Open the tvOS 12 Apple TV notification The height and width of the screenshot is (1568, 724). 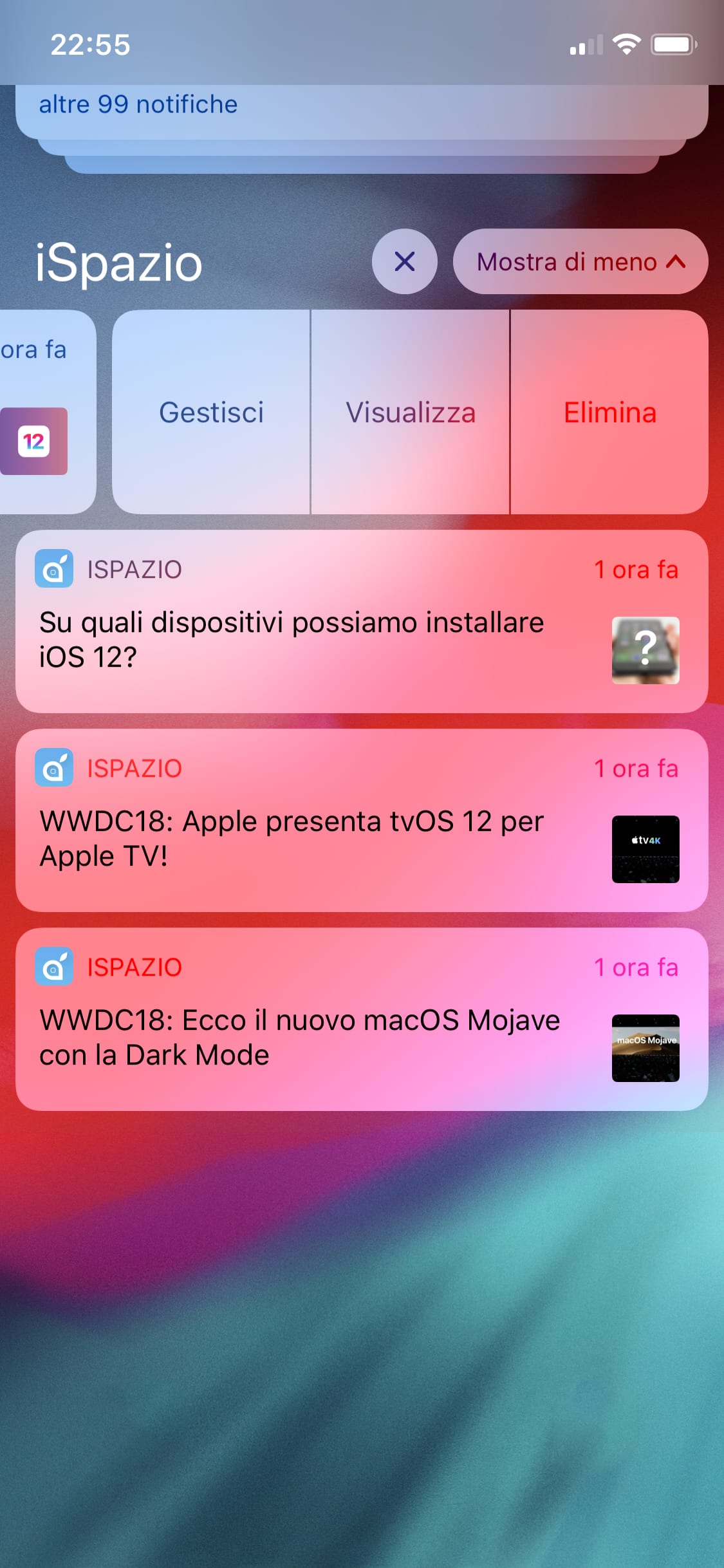coord(361,820)
